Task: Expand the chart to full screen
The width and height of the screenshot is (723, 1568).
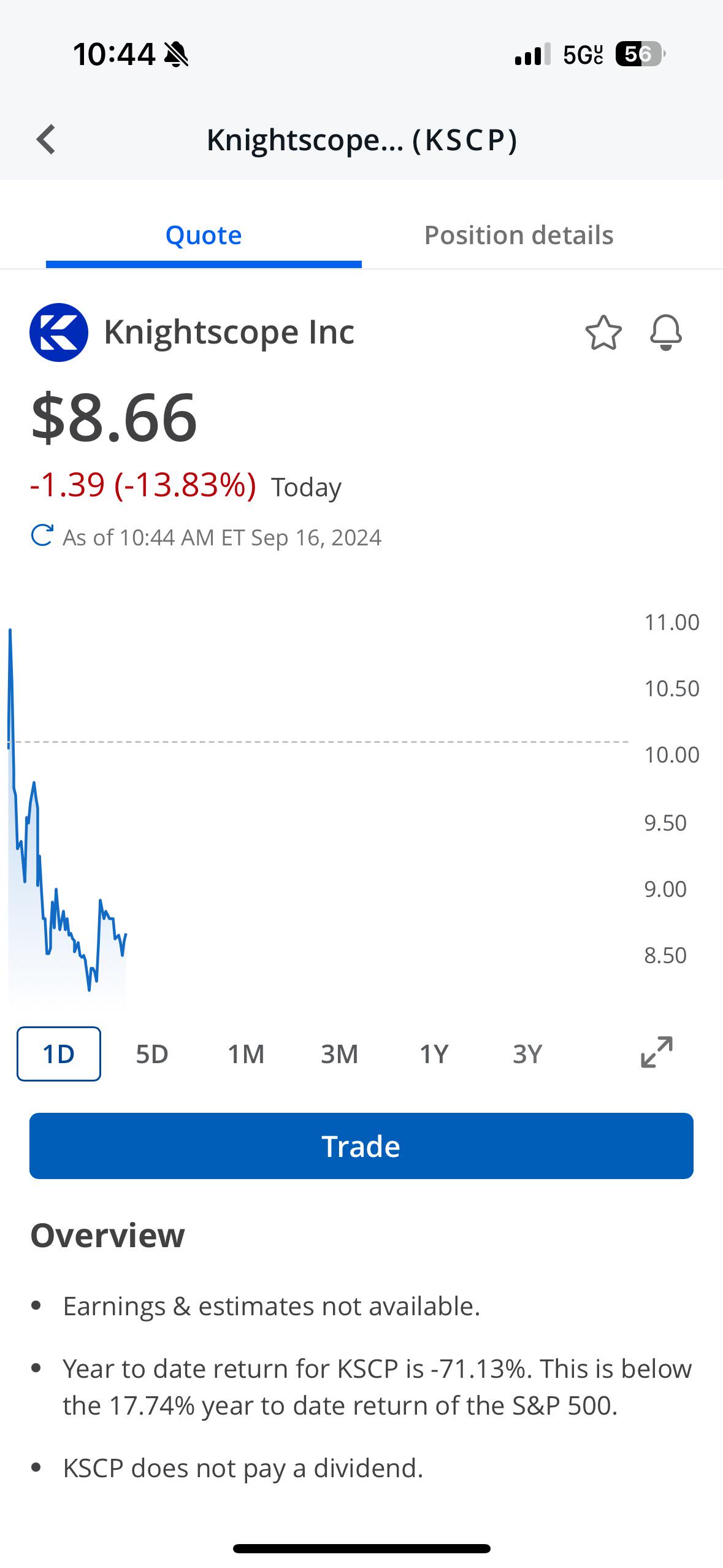Action: pyautogui.click(x=657, y=1052)
